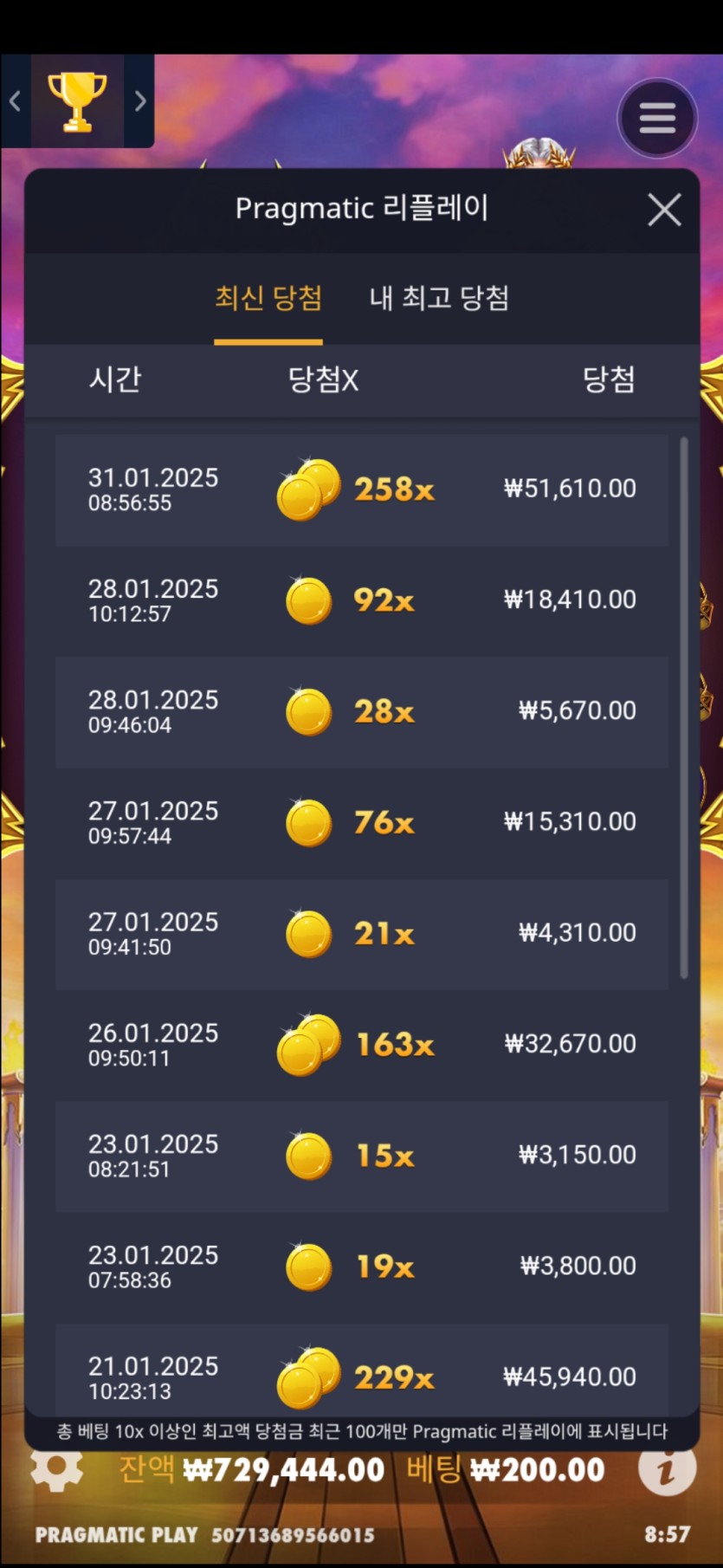Image resolution: width=723 pixels, height=1568 pixels.
Task: Open the hamburger menu button
Action: pyautogui.click(x=657, y=118)
